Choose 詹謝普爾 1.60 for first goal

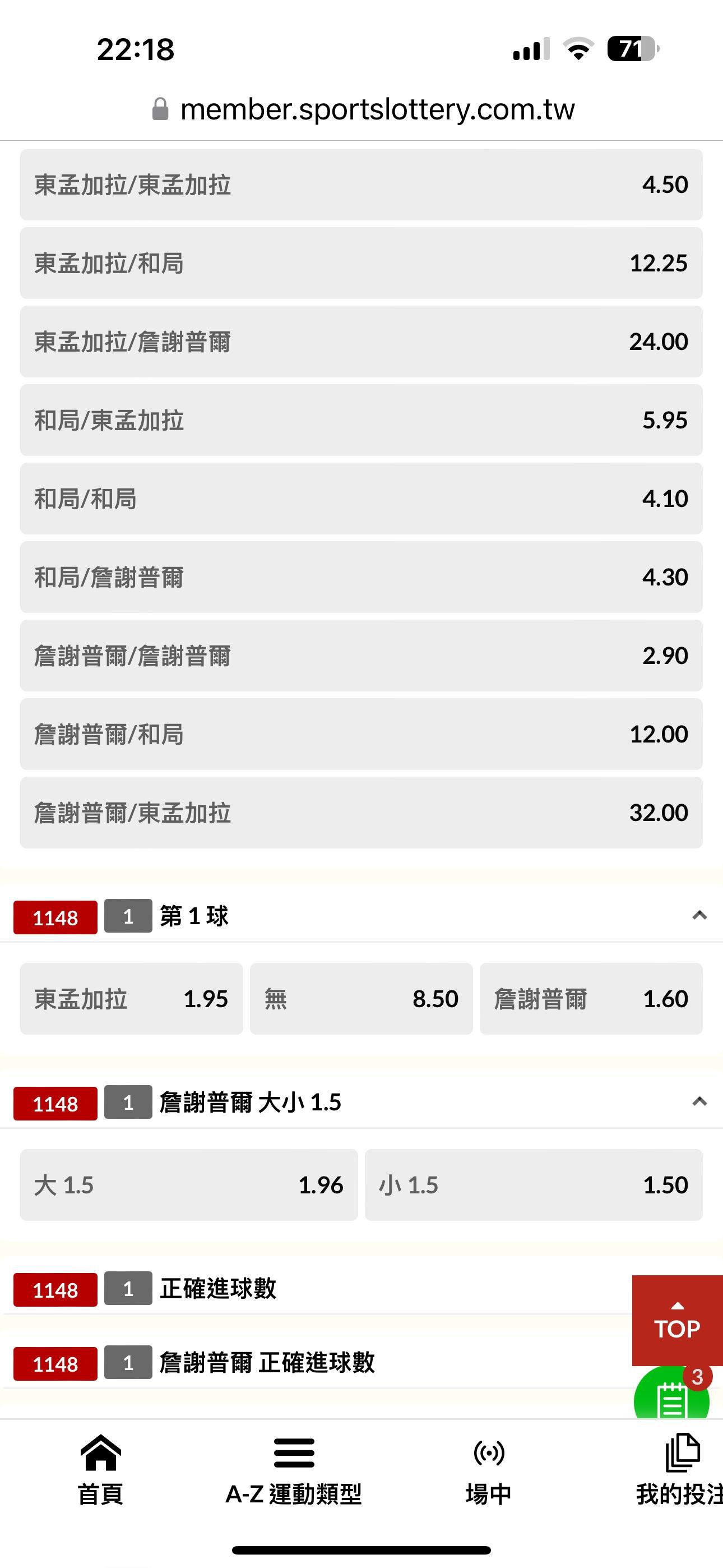click(x=591, y=999)
